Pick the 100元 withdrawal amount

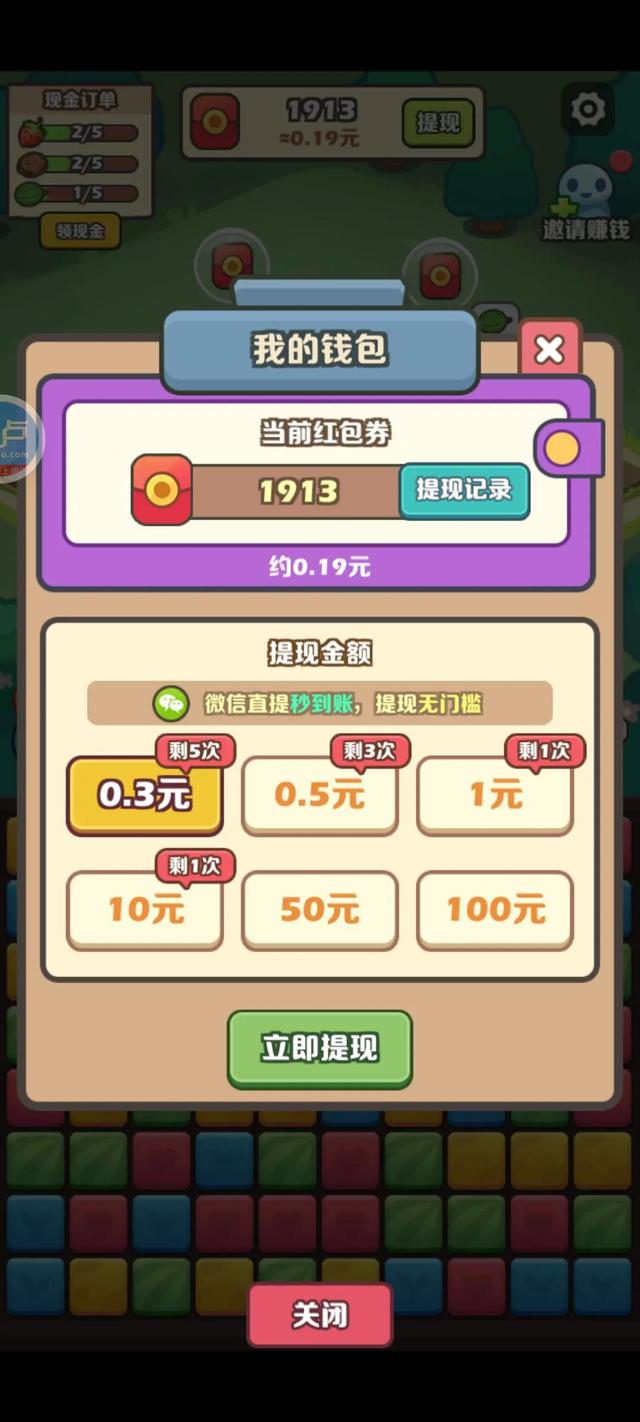(495, 910)
